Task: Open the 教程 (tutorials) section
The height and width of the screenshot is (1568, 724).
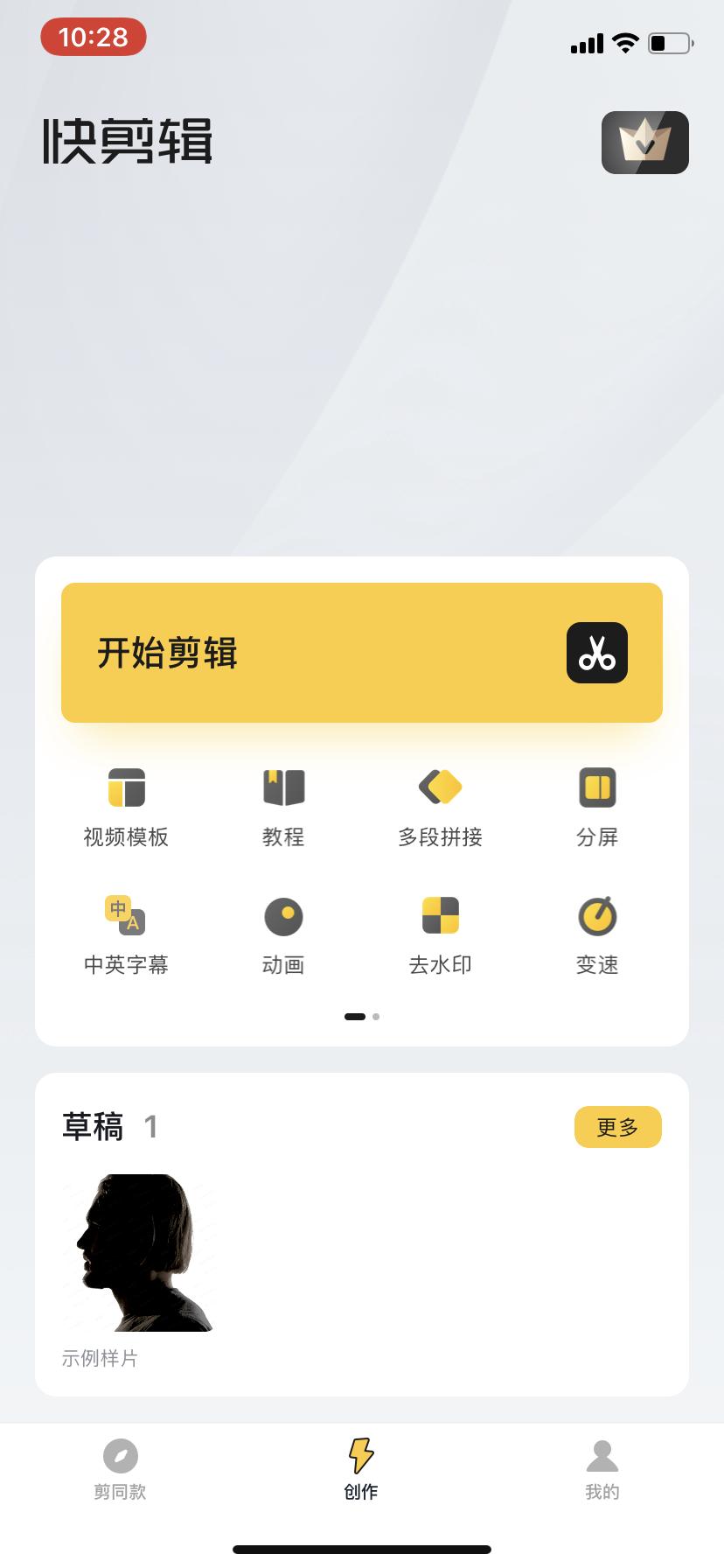Action: [282, 803]
